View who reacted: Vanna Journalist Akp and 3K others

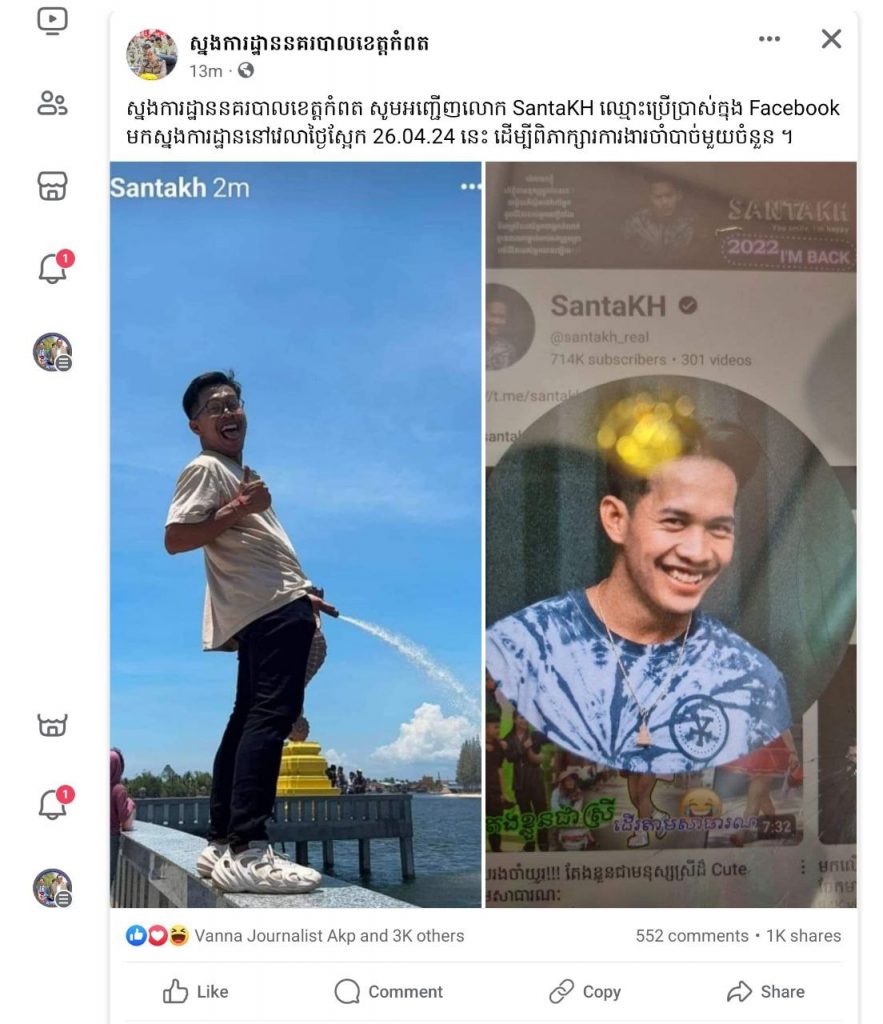[328, 936]
